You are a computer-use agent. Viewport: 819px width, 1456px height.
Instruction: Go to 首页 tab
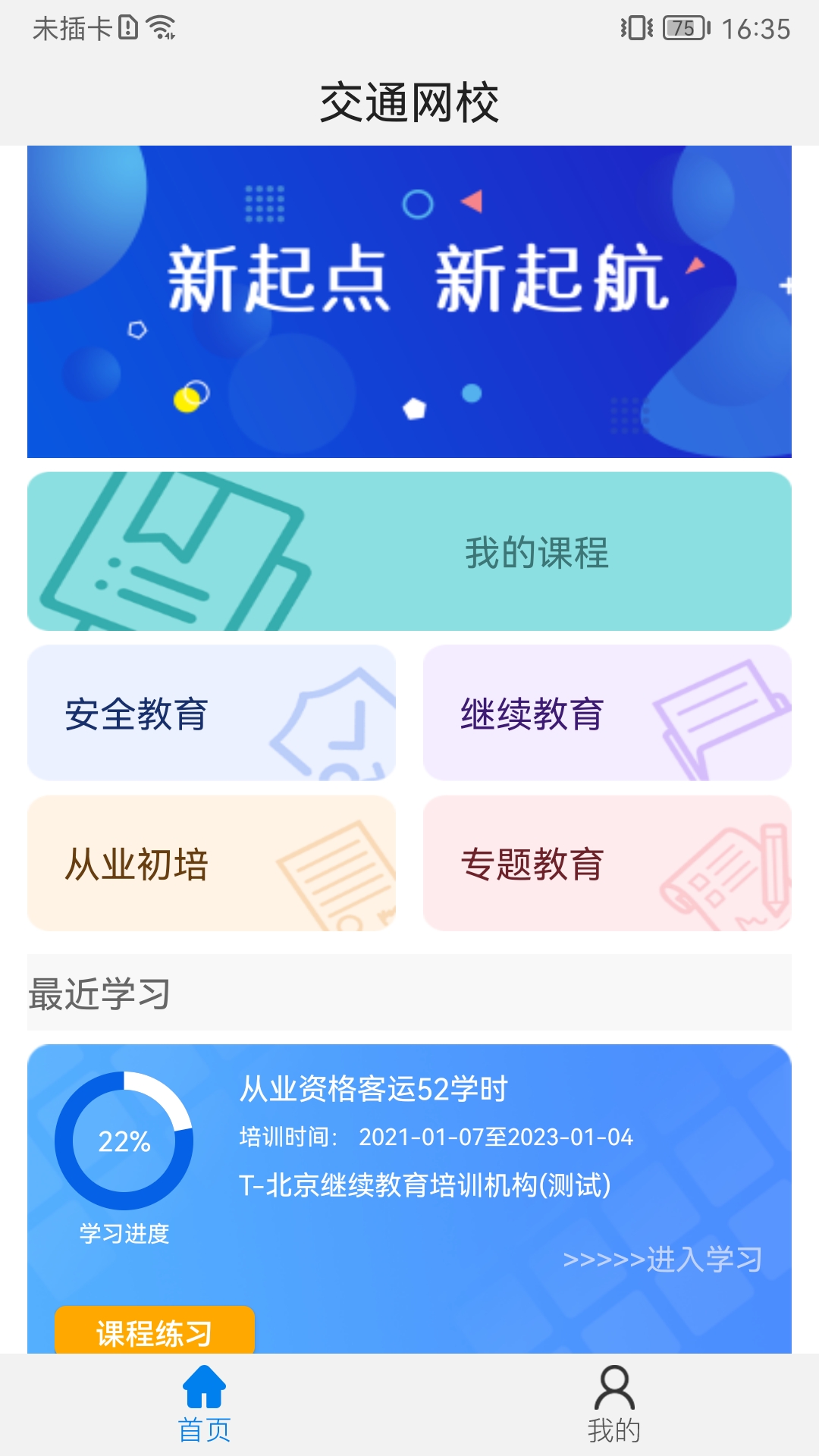pos(205,1404)
